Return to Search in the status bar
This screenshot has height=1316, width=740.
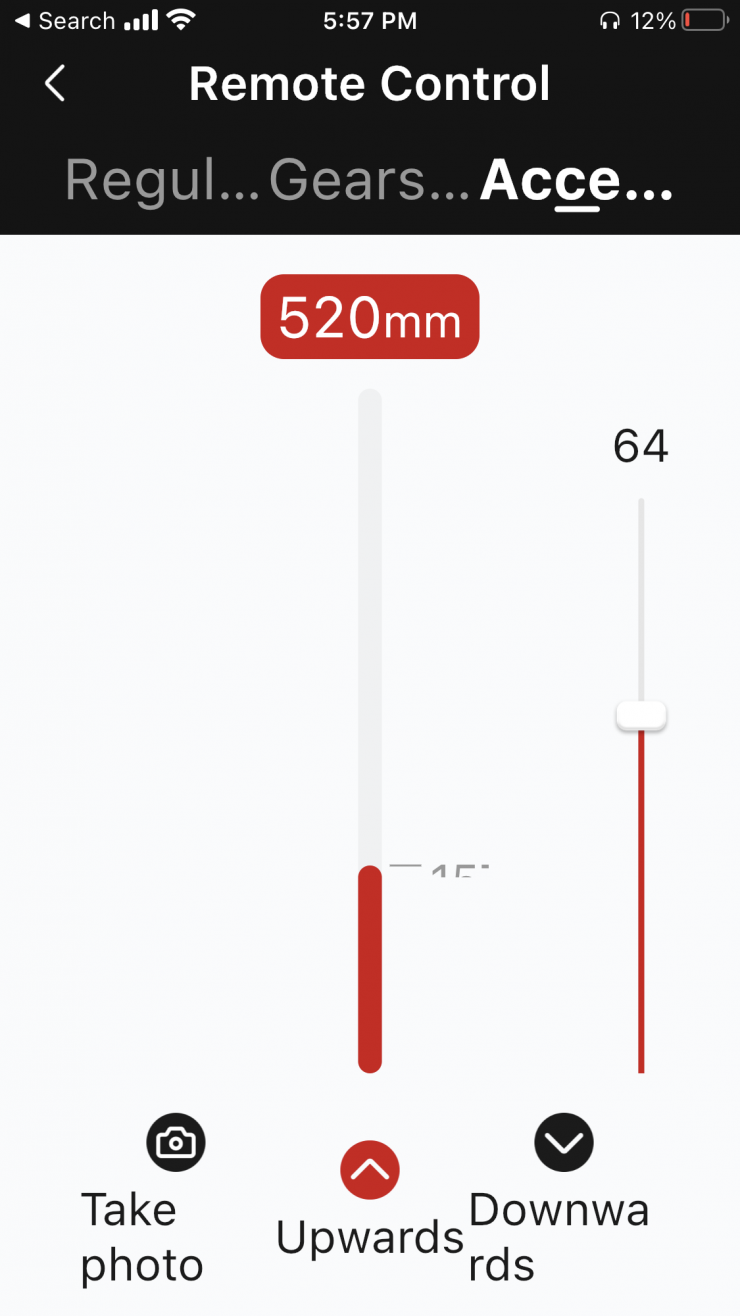point(64,21)
